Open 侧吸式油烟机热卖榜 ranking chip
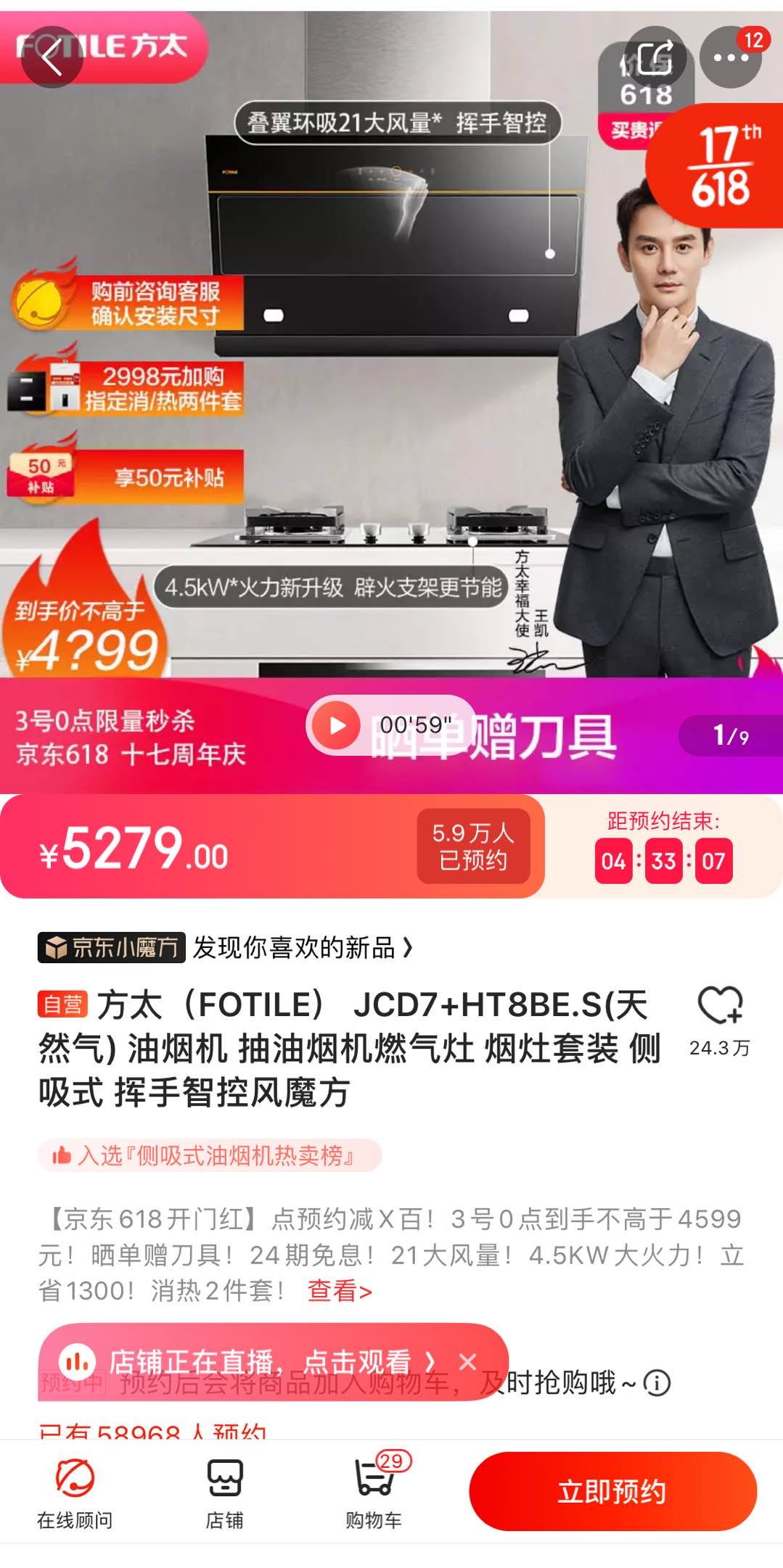The width and height of the screenshot is (783, 1568). pyautogui.click(x=210, y=1155)
